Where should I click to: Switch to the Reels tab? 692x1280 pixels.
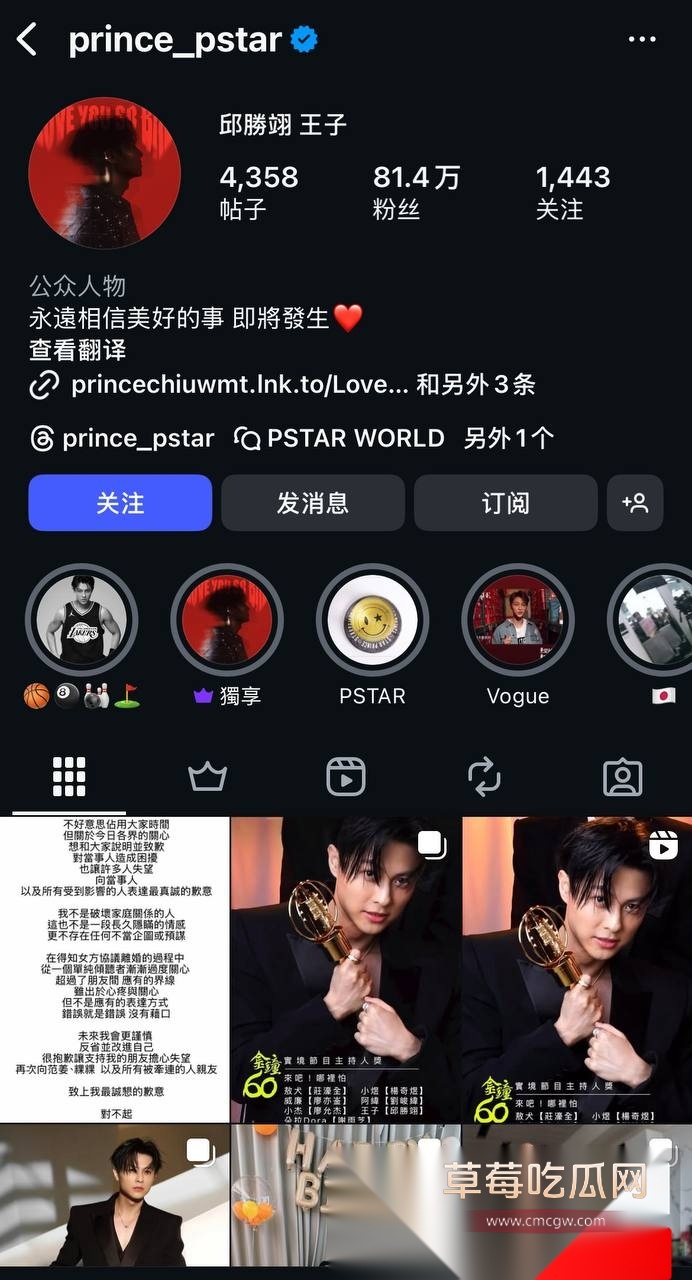click(346, 777)
